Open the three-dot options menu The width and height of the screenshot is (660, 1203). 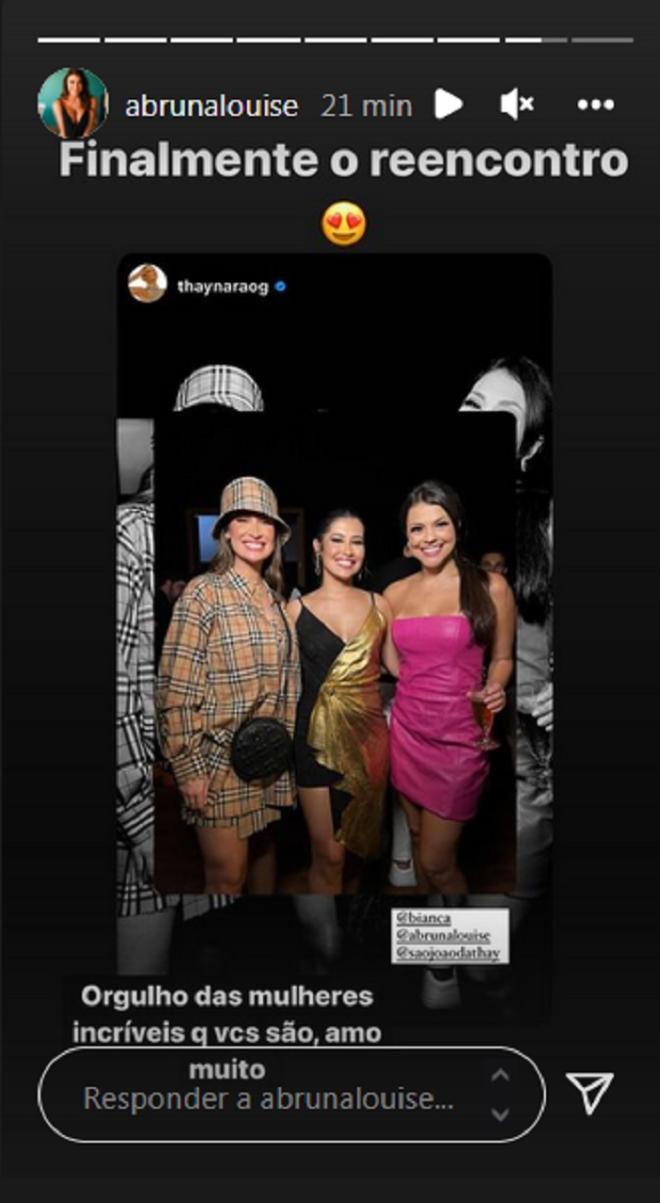(x=595, y=104)
